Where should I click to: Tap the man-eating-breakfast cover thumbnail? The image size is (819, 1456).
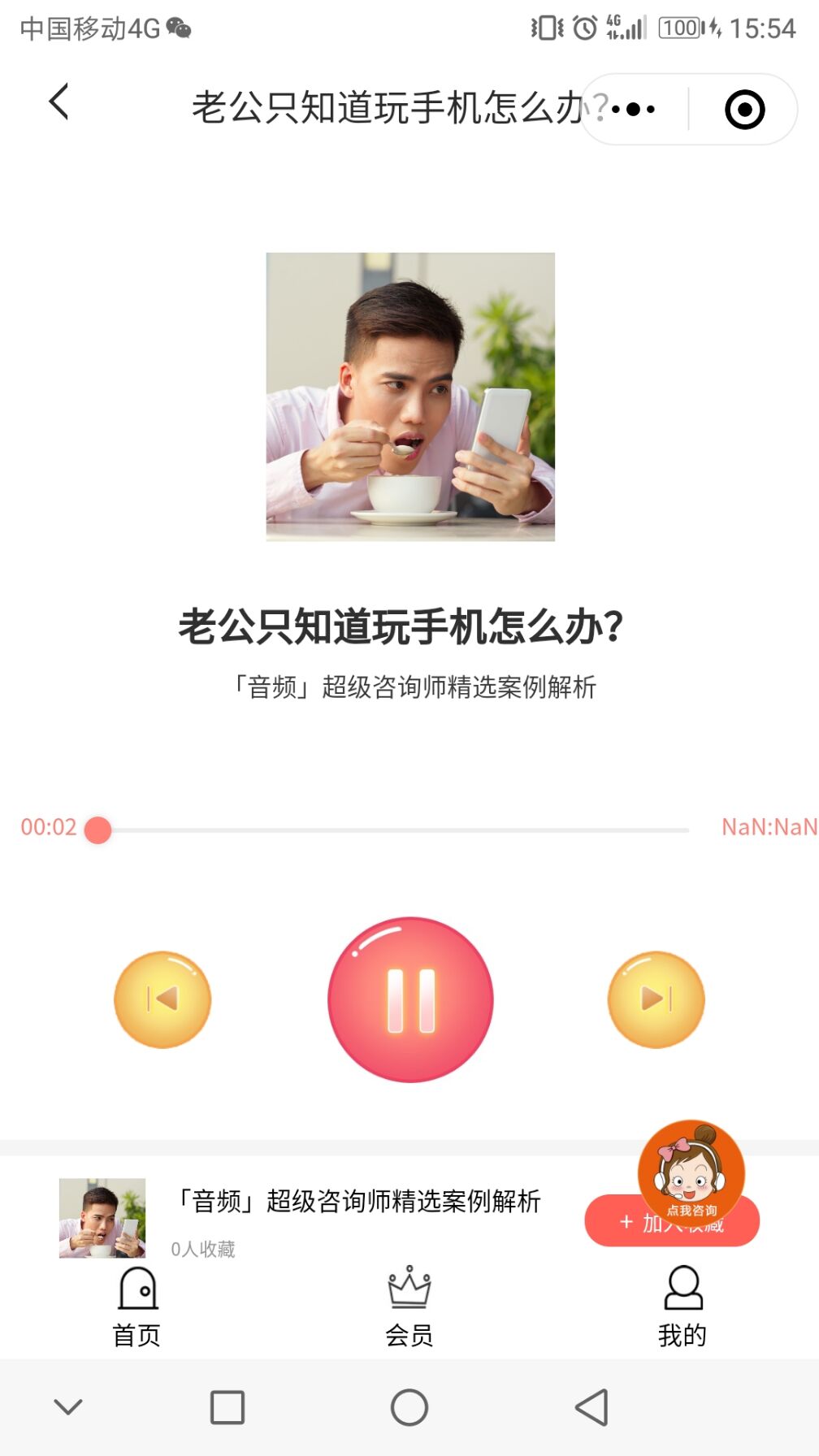pos(409,400)
